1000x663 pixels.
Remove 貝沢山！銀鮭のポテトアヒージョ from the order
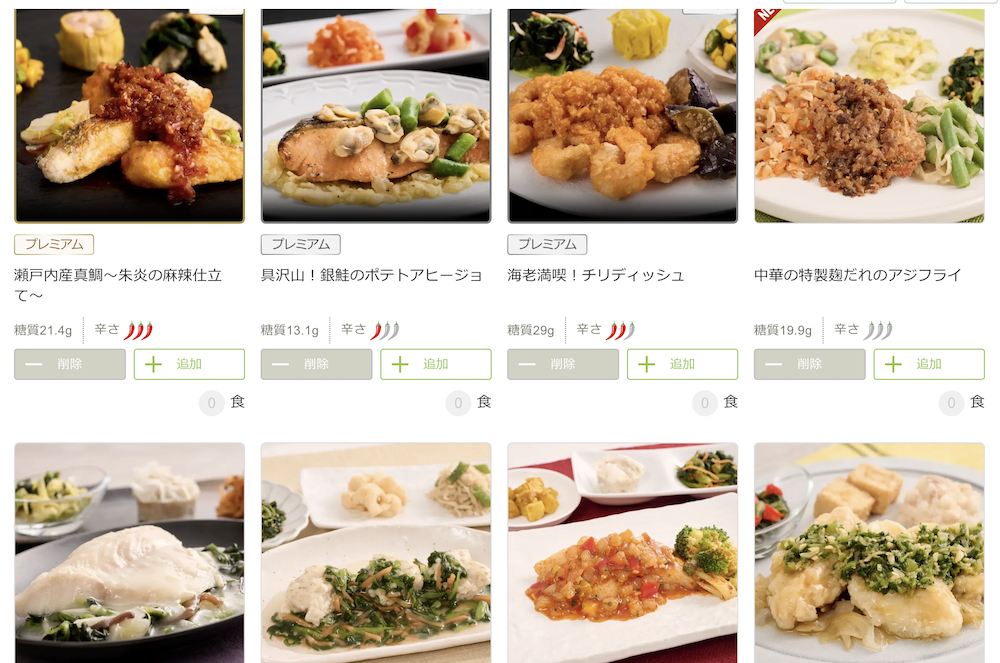(x=316, y=364)
